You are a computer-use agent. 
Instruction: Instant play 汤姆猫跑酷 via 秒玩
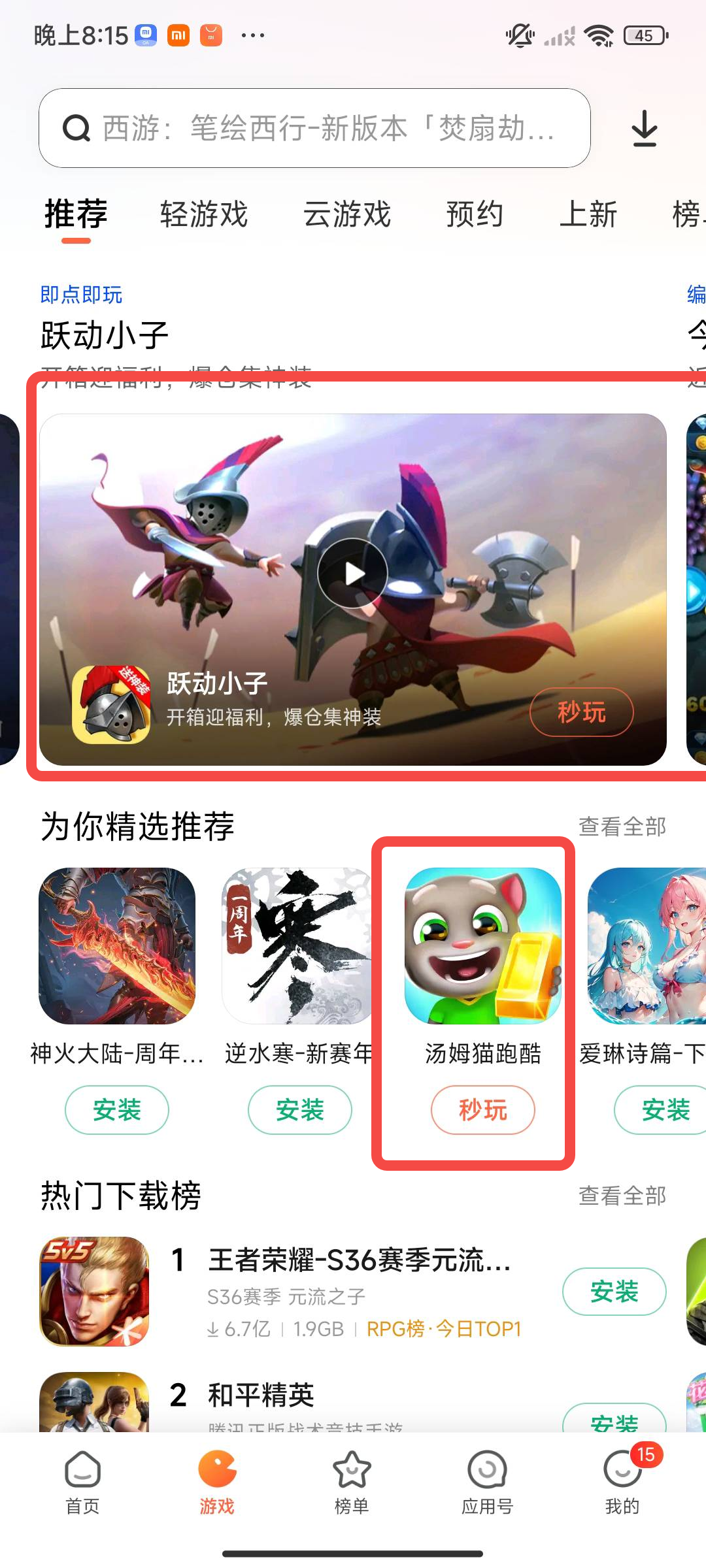point(482,1109)
